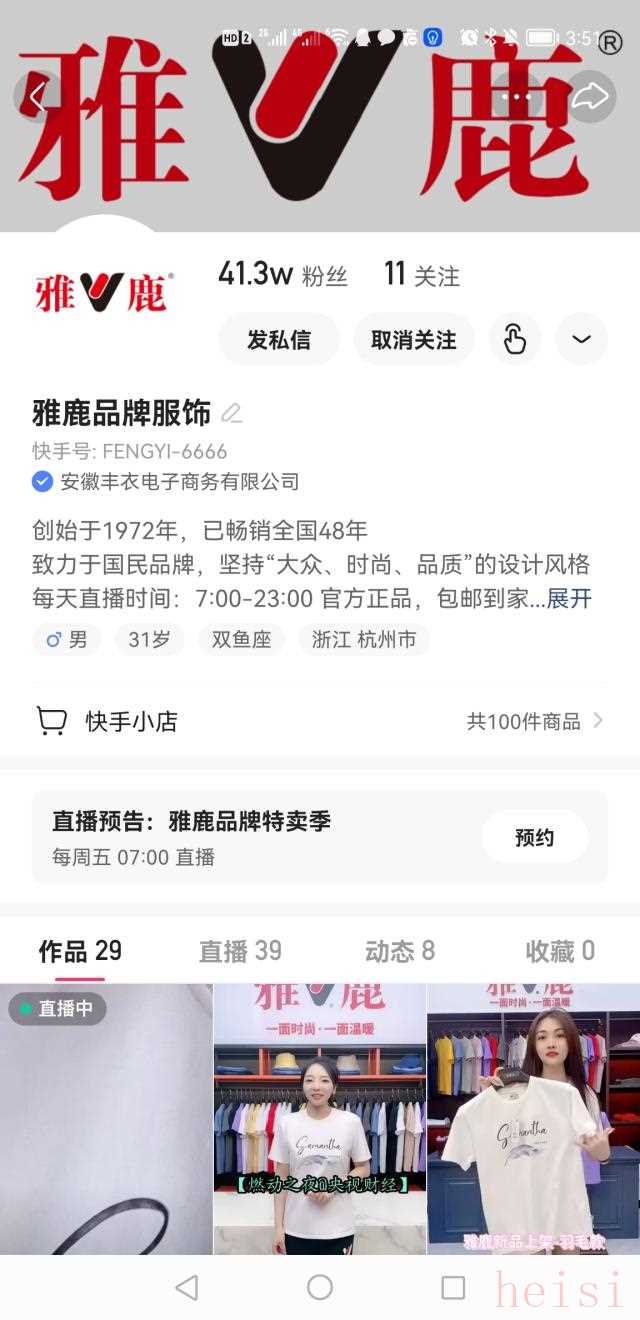The image size is (640, 1320).
Task: Share this profile with the arrow icon
Action: tap(590, 97)
